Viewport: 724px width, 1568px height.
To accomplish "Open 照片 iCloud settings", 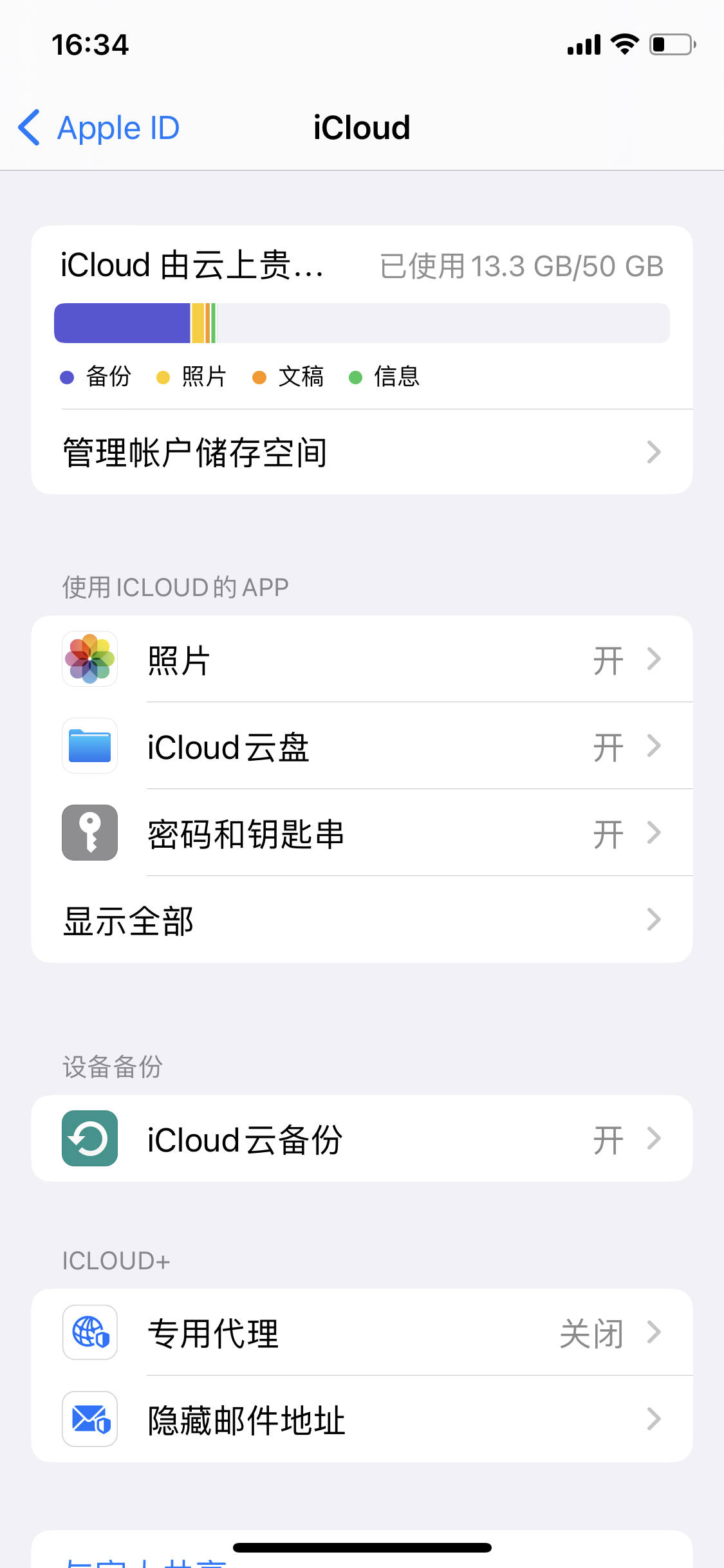I will click(x=362, y=659).
